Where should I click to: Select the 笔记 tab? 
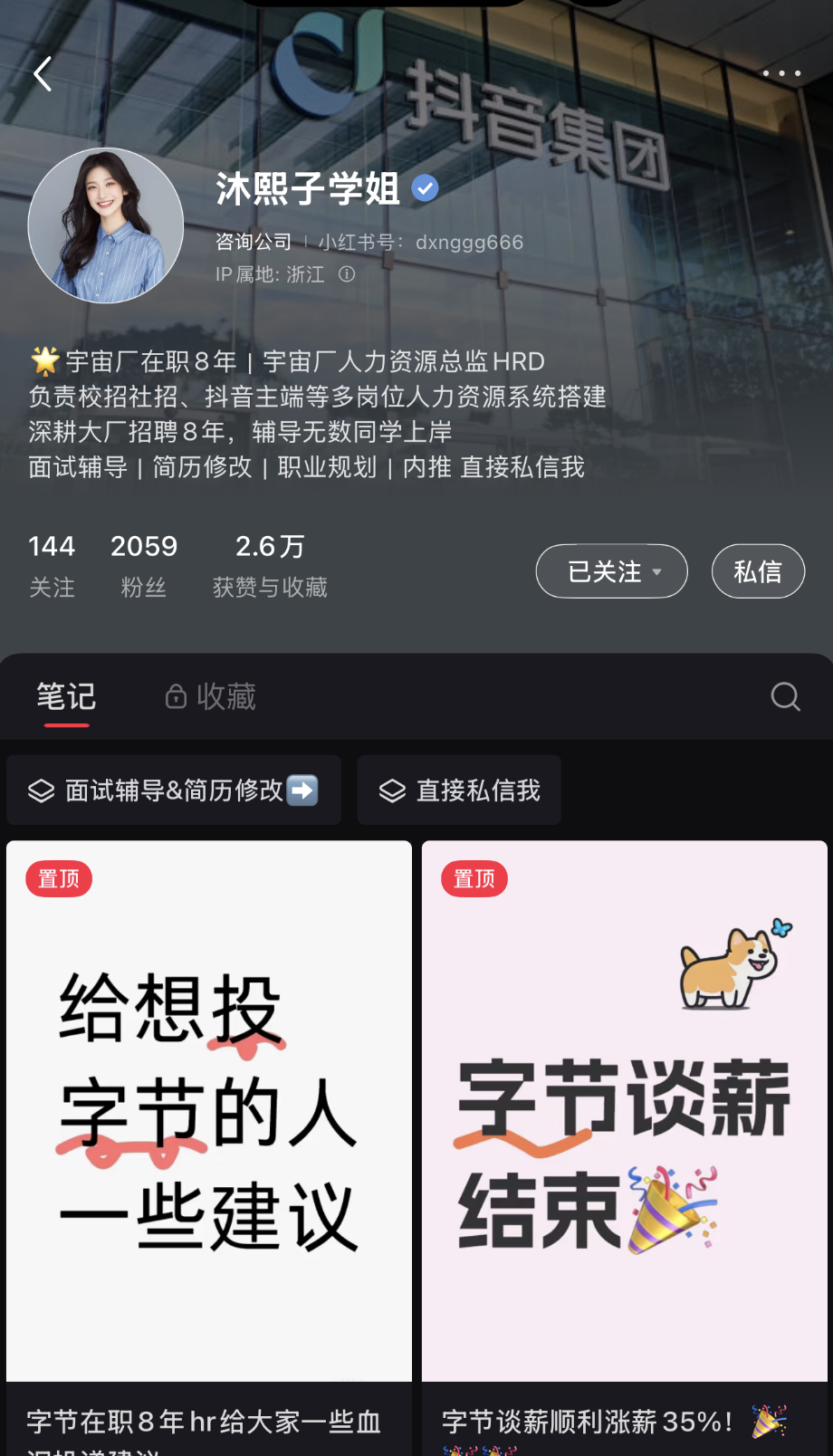[66, 696]
